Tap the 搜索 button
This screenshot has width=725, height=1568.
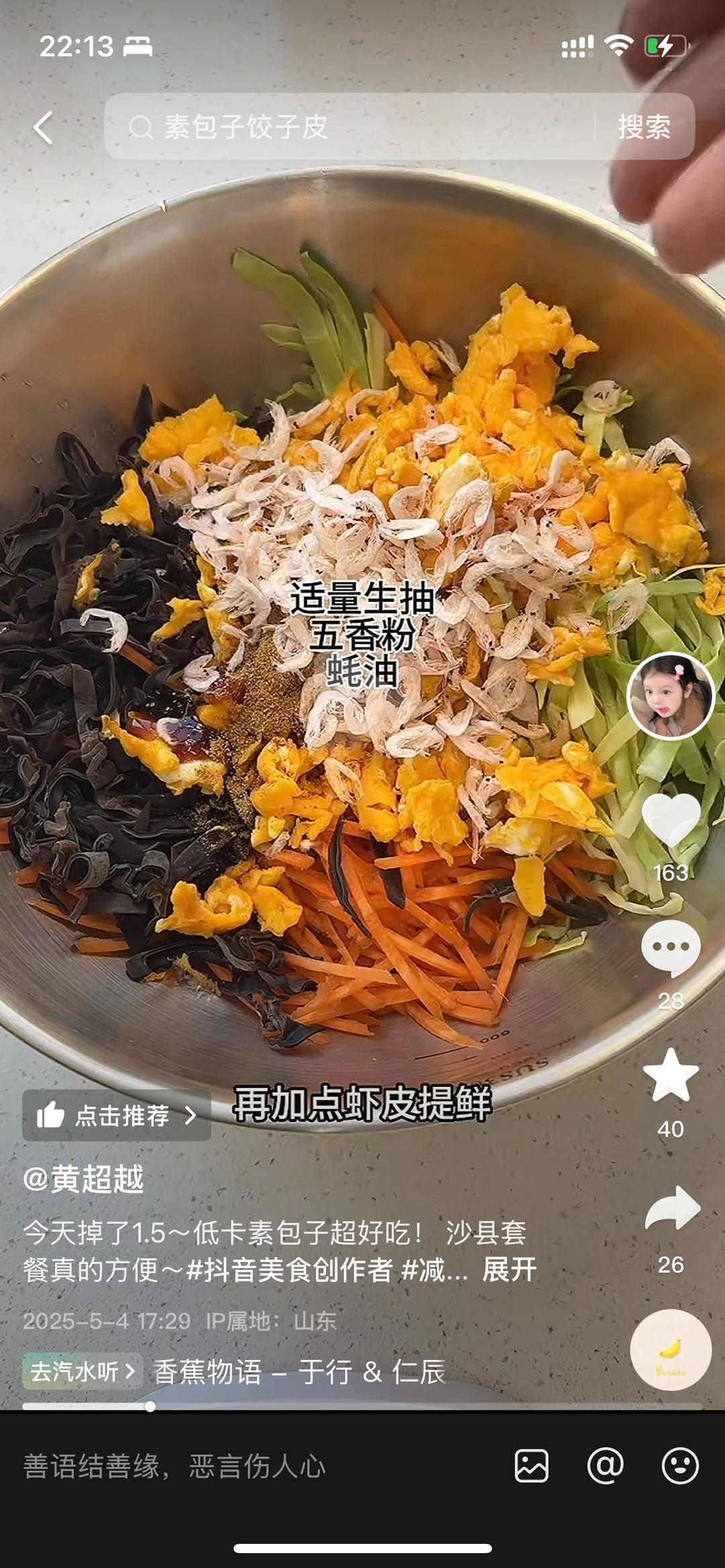click(x=644, y=127)
